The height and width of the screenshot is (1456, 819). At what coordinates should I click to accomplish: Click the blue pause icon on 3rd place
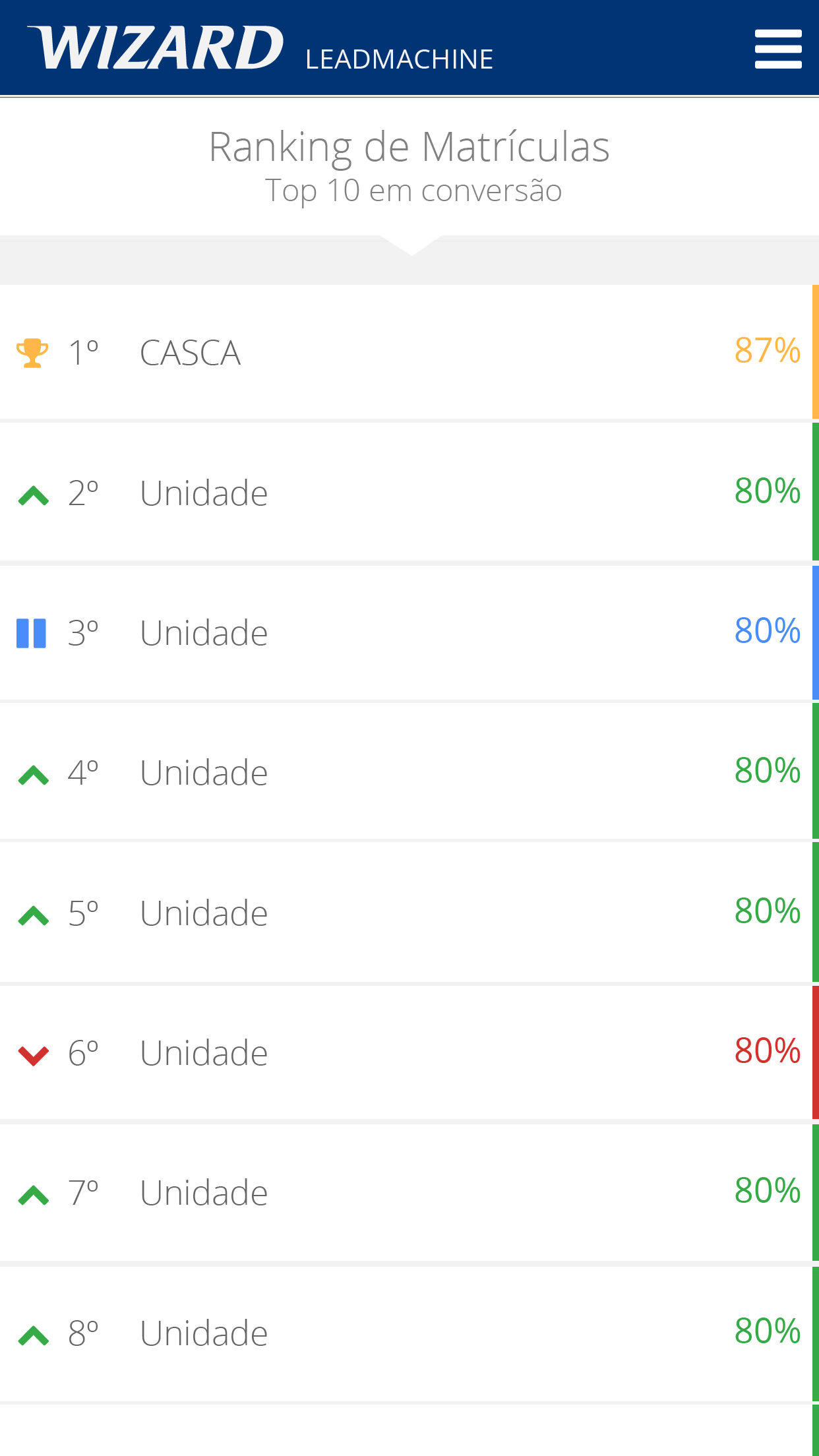point(32,632)
